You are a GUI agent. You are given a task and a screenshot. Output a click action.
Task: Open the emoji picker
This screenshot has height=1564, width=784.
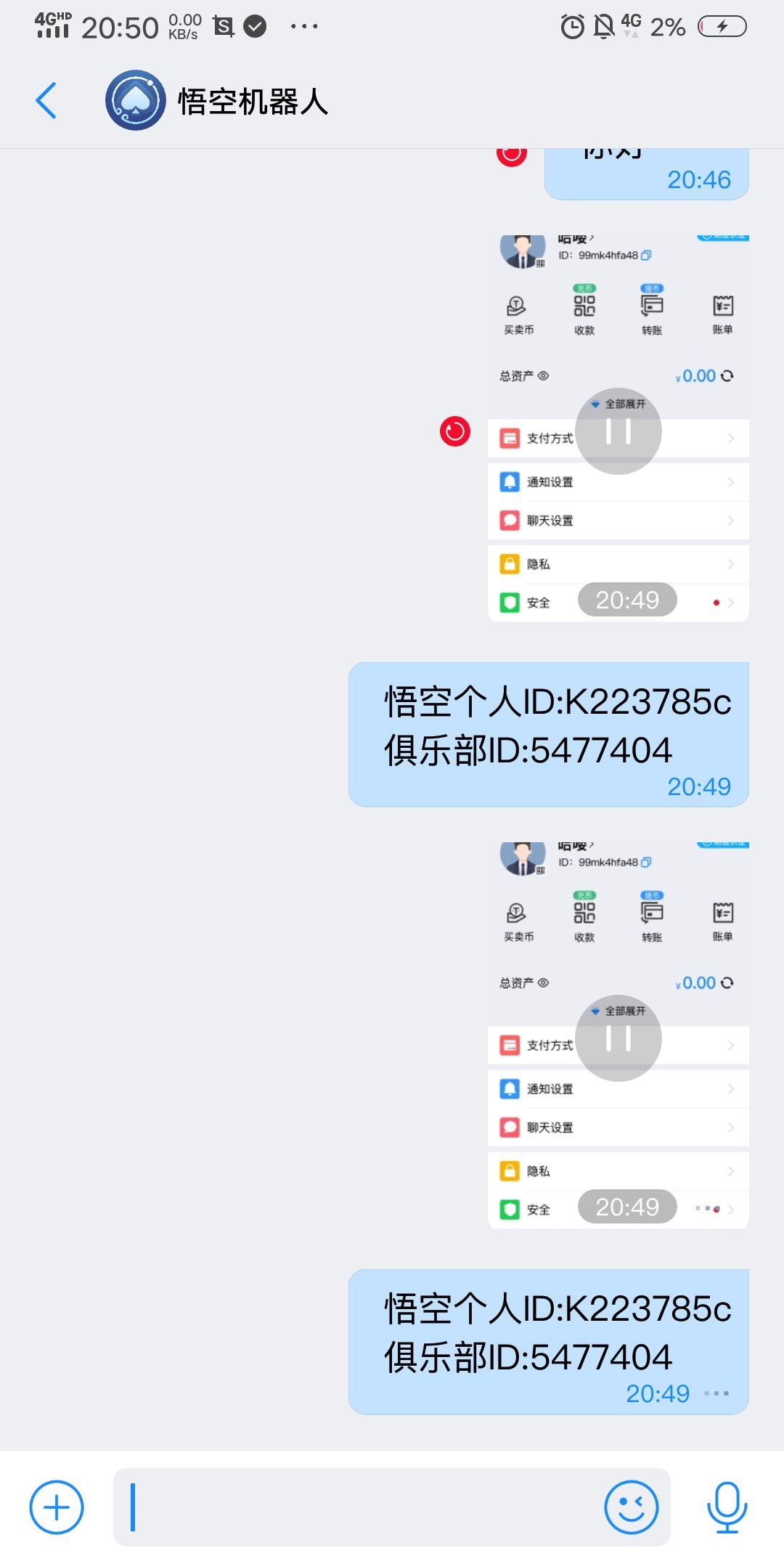tap(632, 1507)
